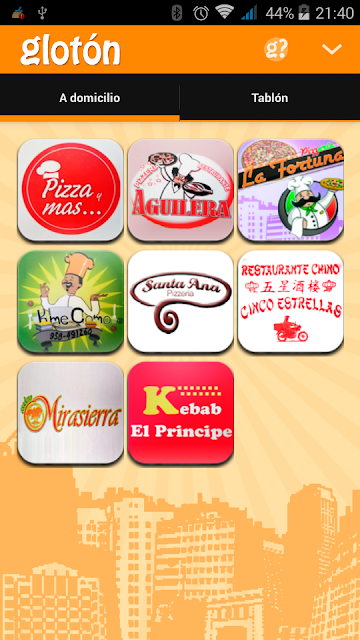Select the A domicilio tab
Screen dimensions: 360x640
pyautogui.click(x=89, y=98)
